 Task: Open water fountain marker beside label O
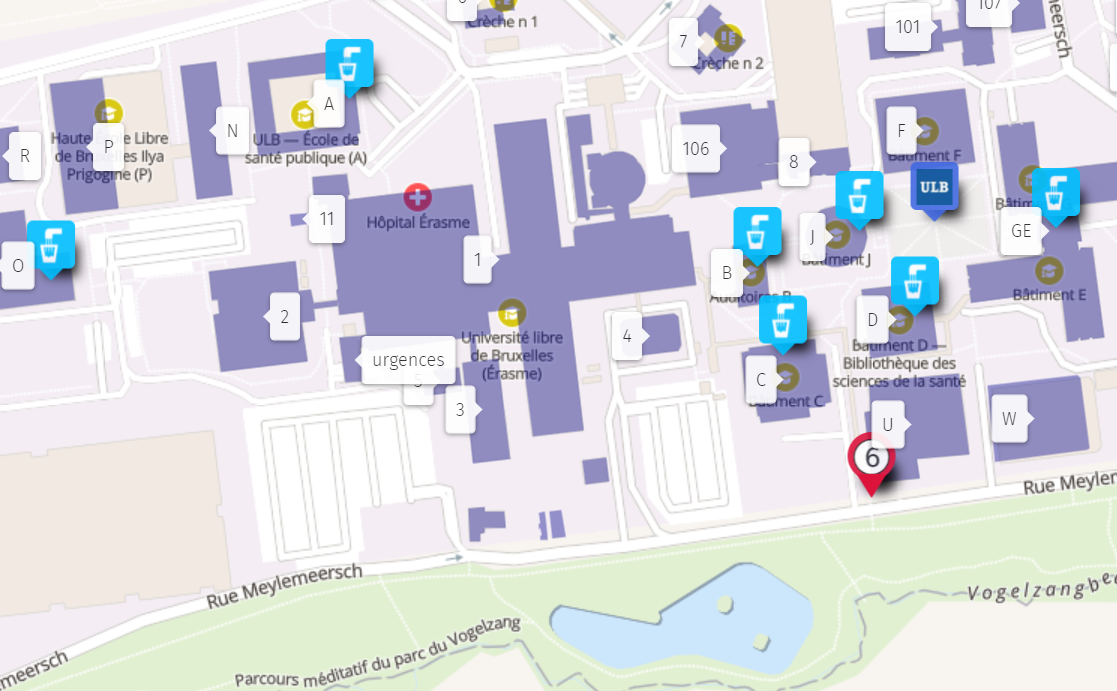coord(50,244)
